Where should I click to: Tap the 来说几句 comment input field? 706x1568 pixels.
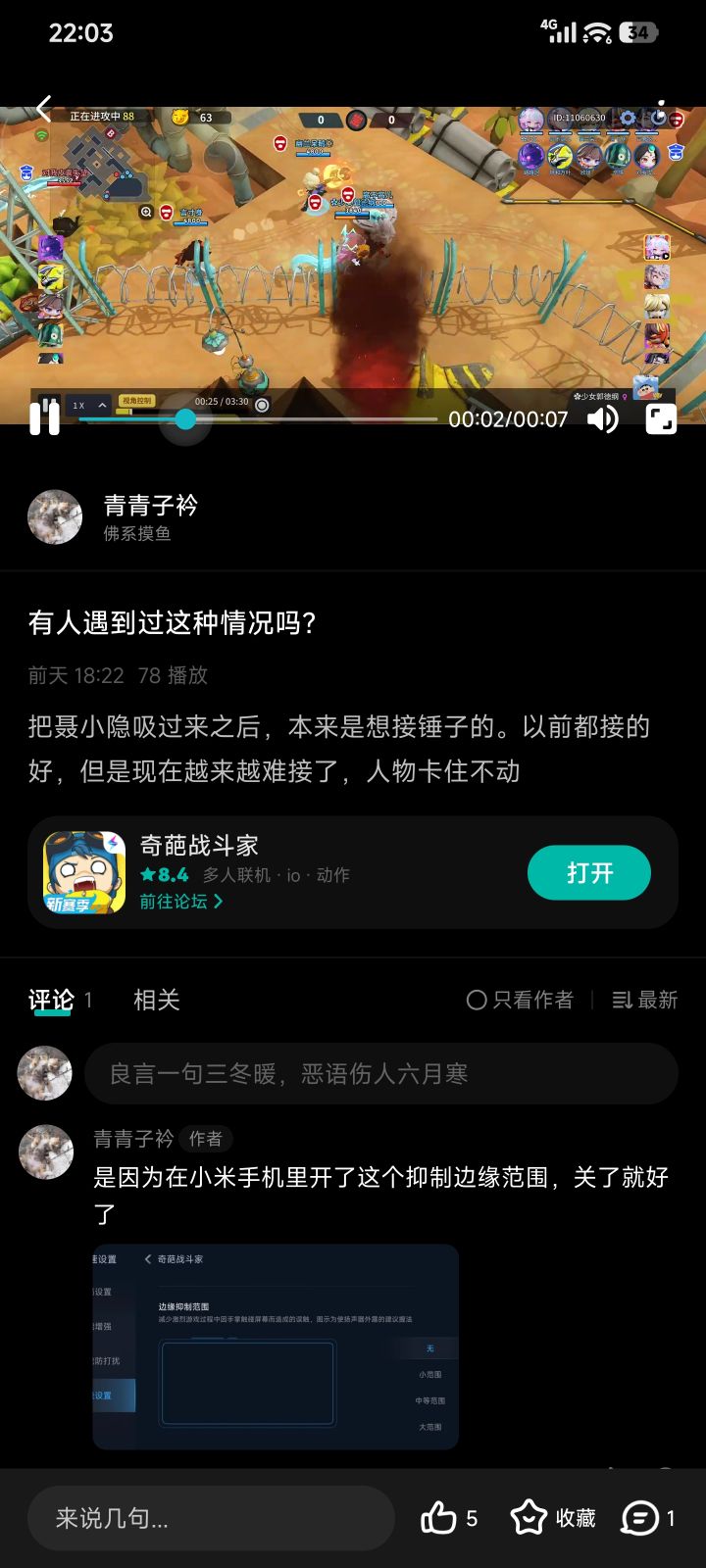click(211, 1517)
